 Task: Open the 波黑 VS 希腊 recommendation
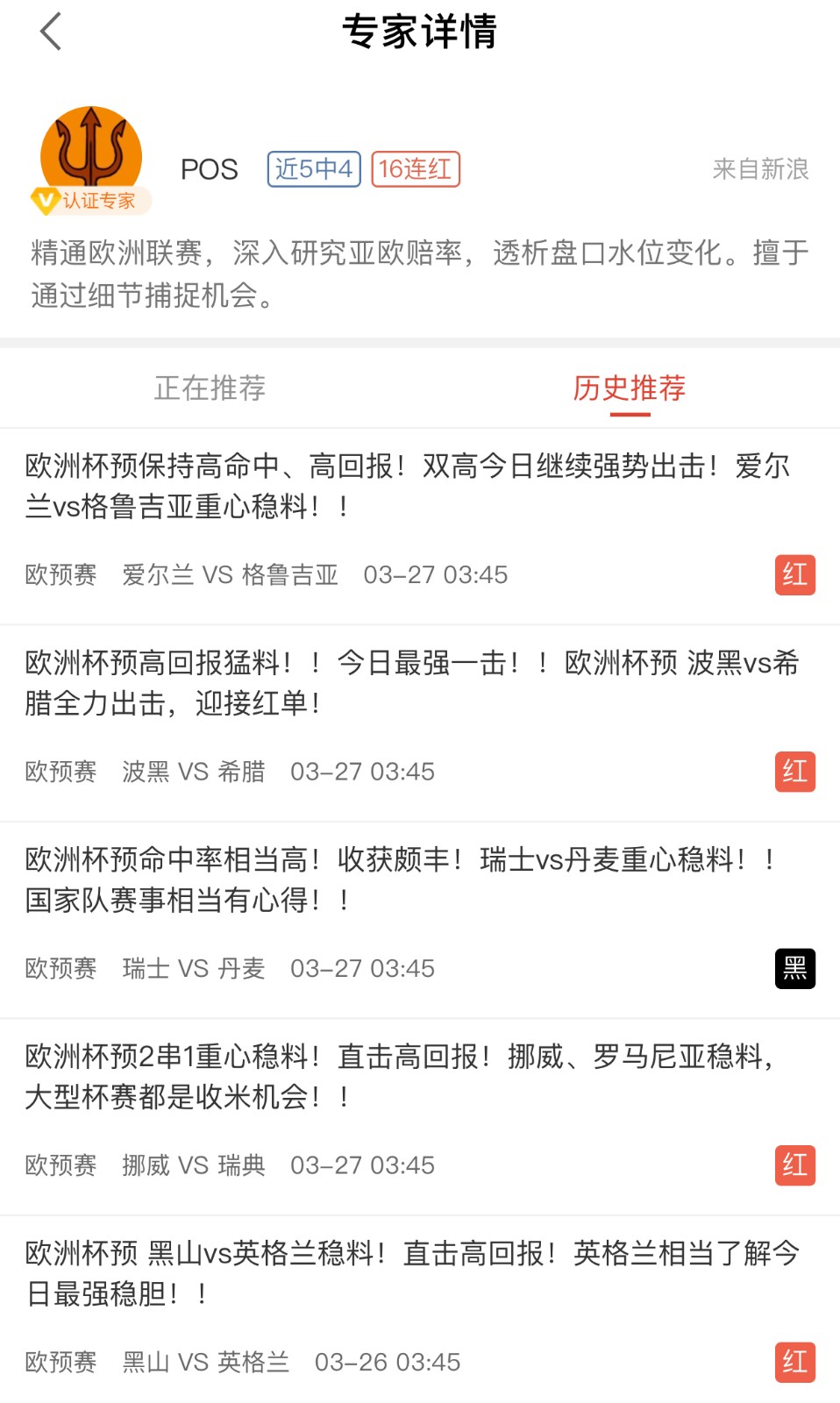420,723
